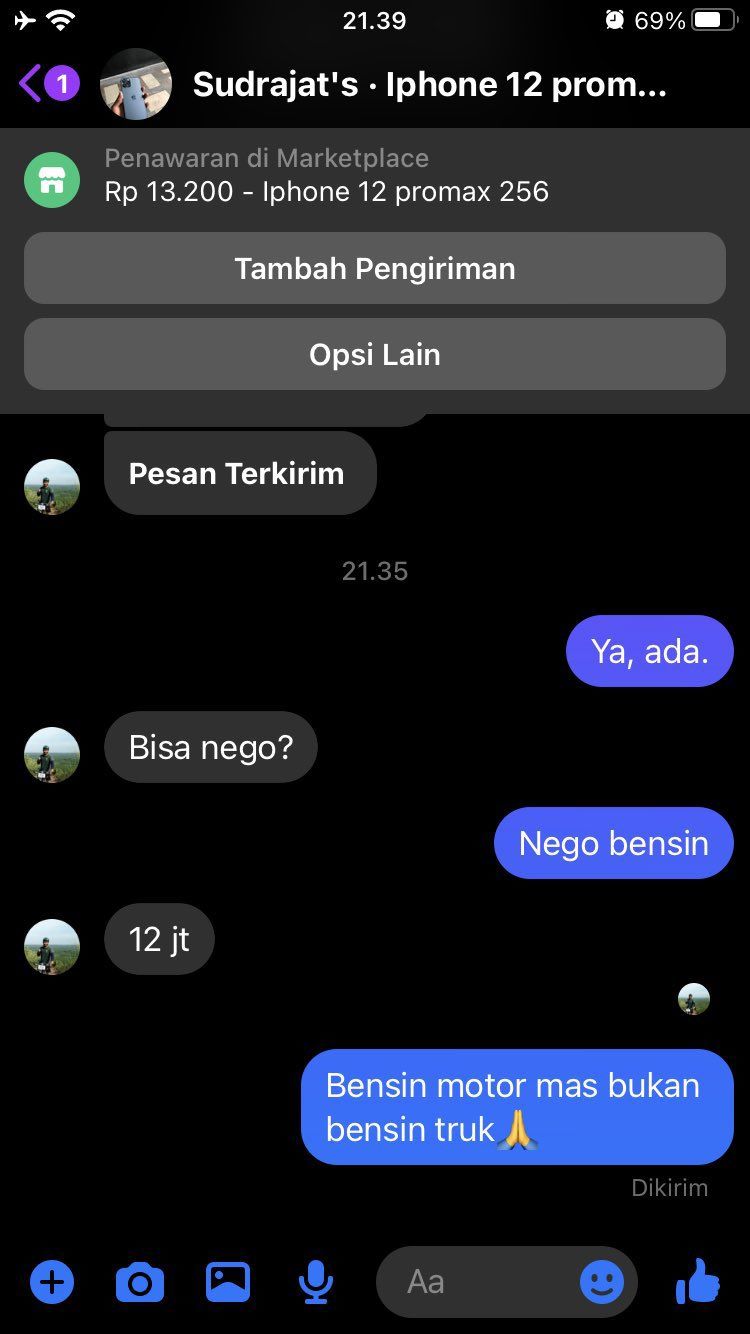
Task: Open the compose actions with the plus icon
Action: (x=51, y=1281)
